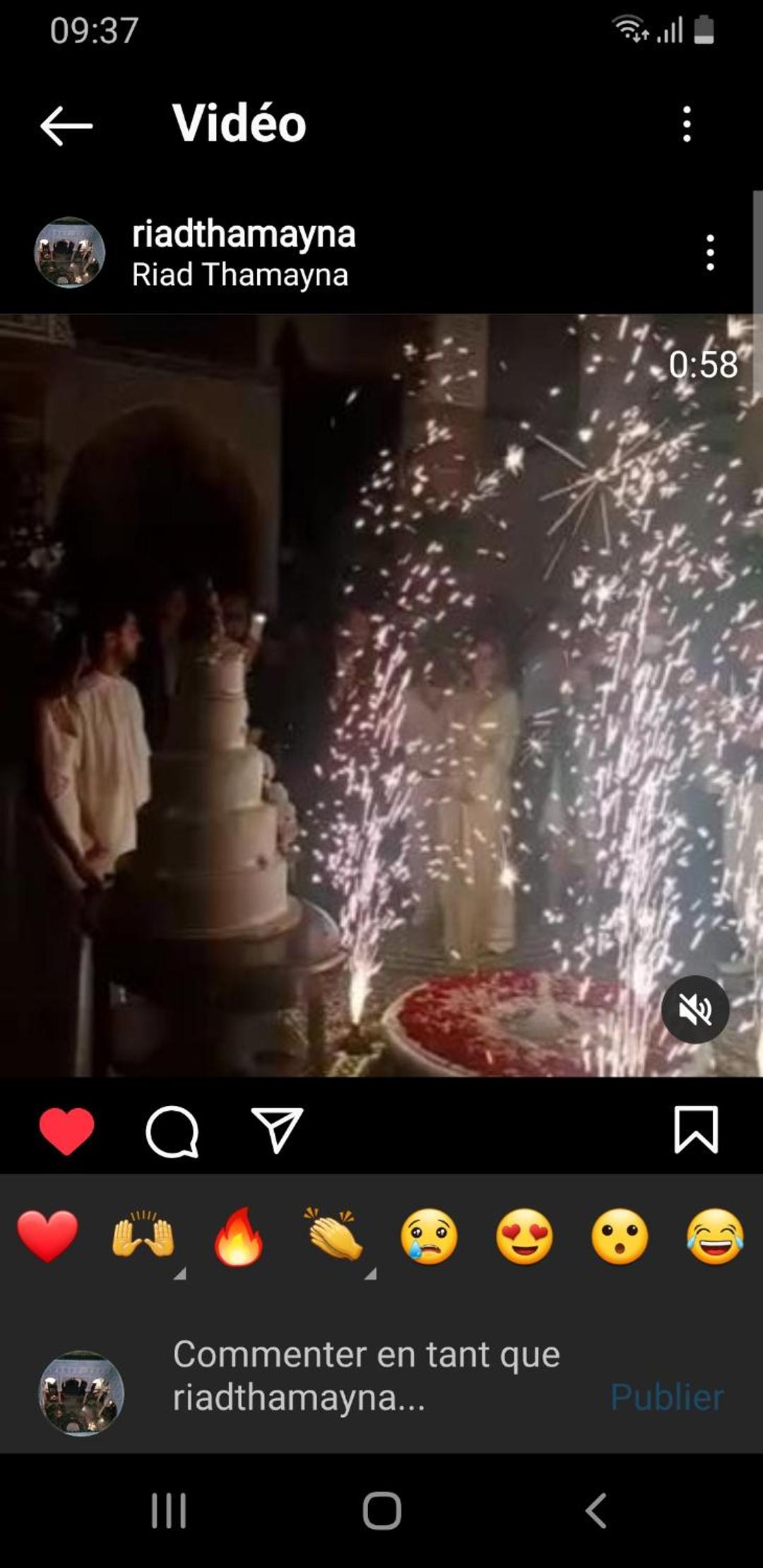Insert the fire emoji
763x1568 pixels.
coord(238,1237)
